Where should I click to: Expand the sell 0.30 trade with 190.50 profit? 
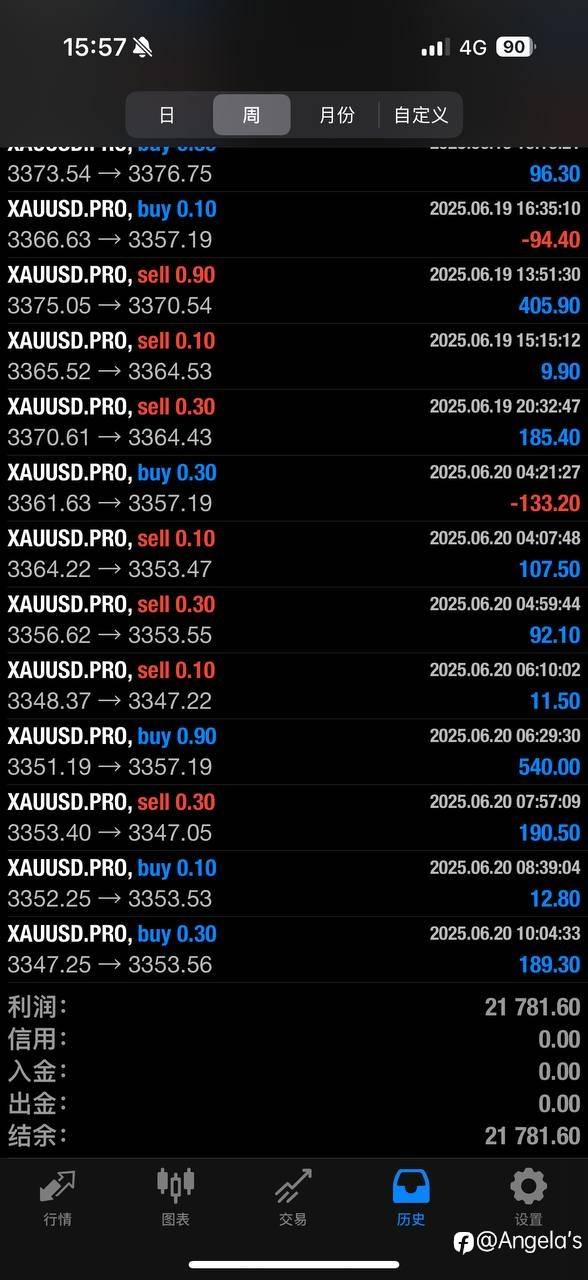coord(294,818)
